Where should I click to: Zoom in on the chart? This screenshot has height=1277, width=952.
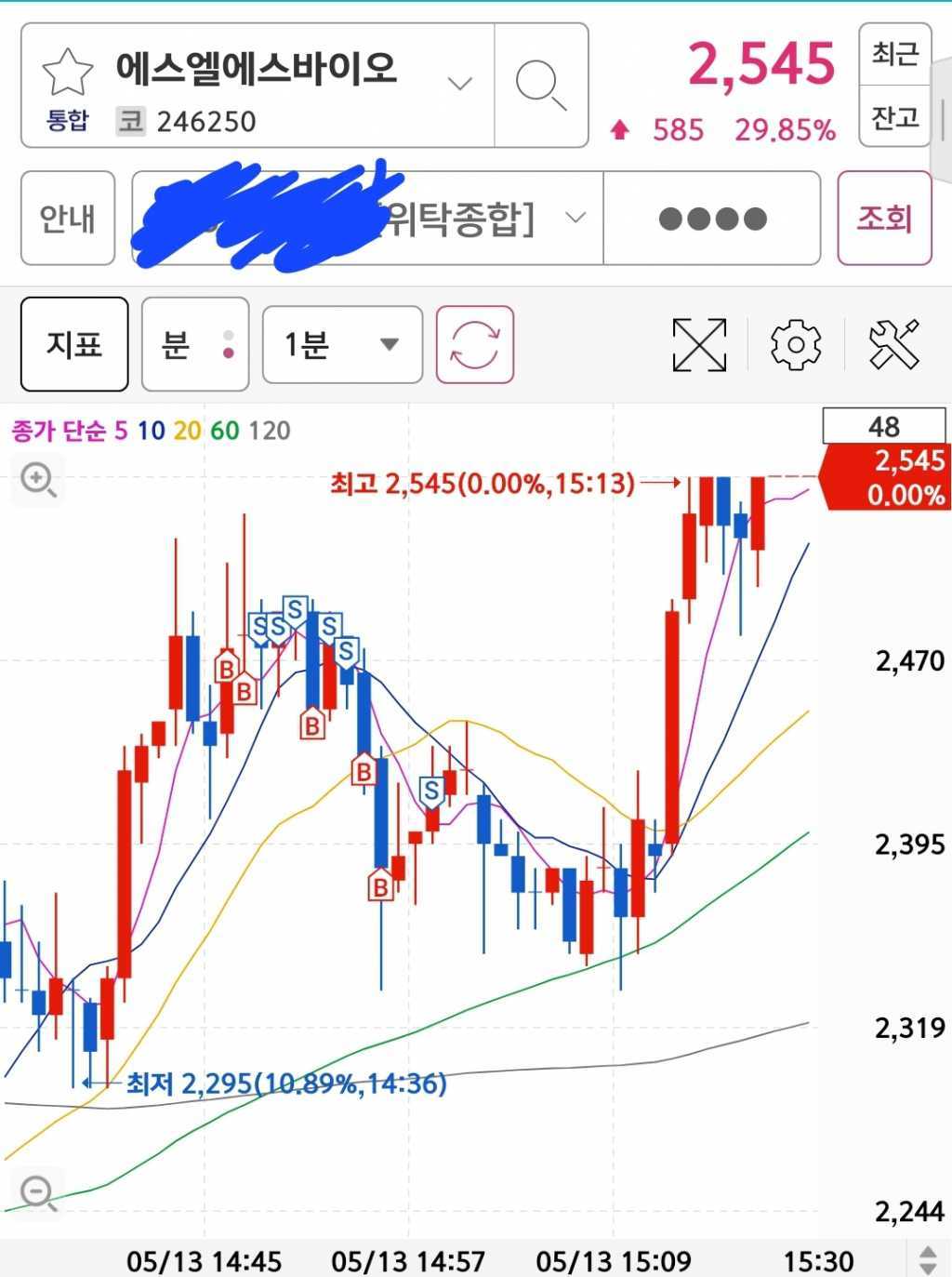pyautogui.click(x=38, y=480)
